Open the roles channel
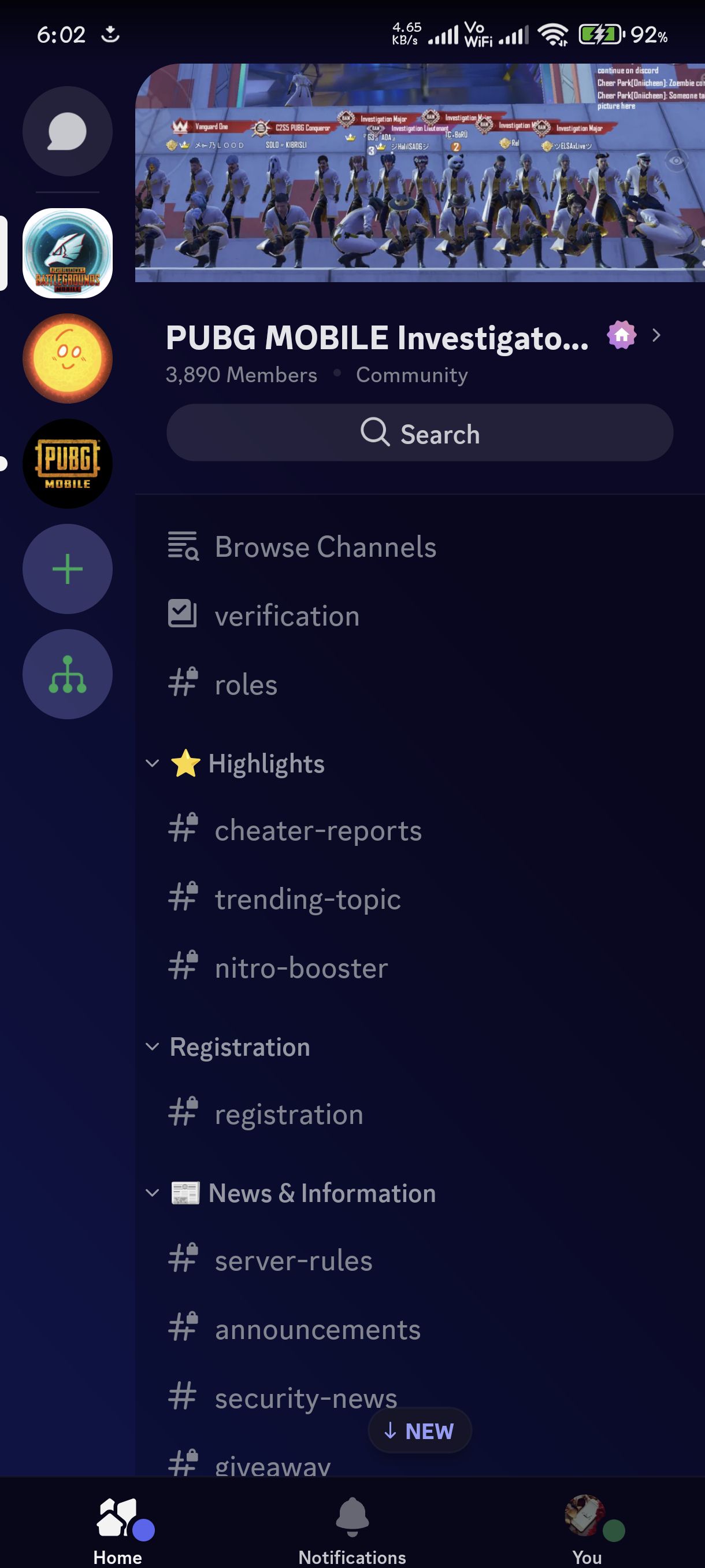705x1568 pixels. point(246,685)
